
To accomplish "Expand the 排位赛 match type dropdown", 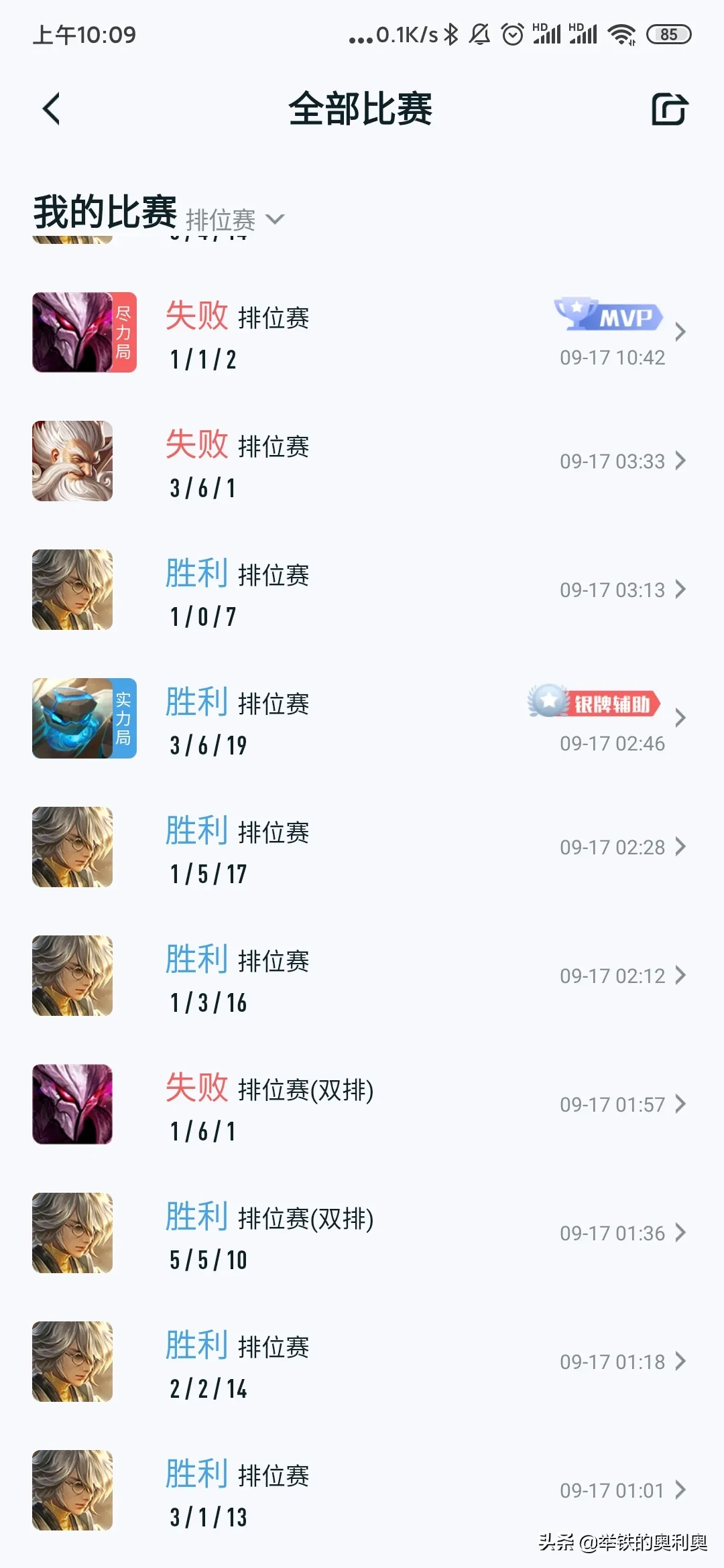I will tap(235, 219).
